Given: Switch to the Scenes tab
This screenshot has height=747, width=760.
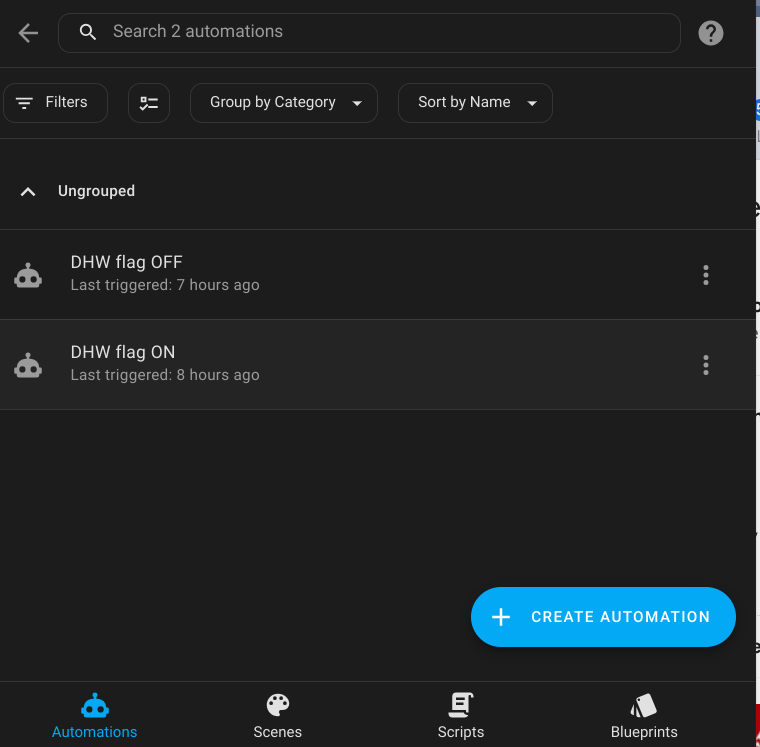Looking at the screenshot, I should click(278, 716).
